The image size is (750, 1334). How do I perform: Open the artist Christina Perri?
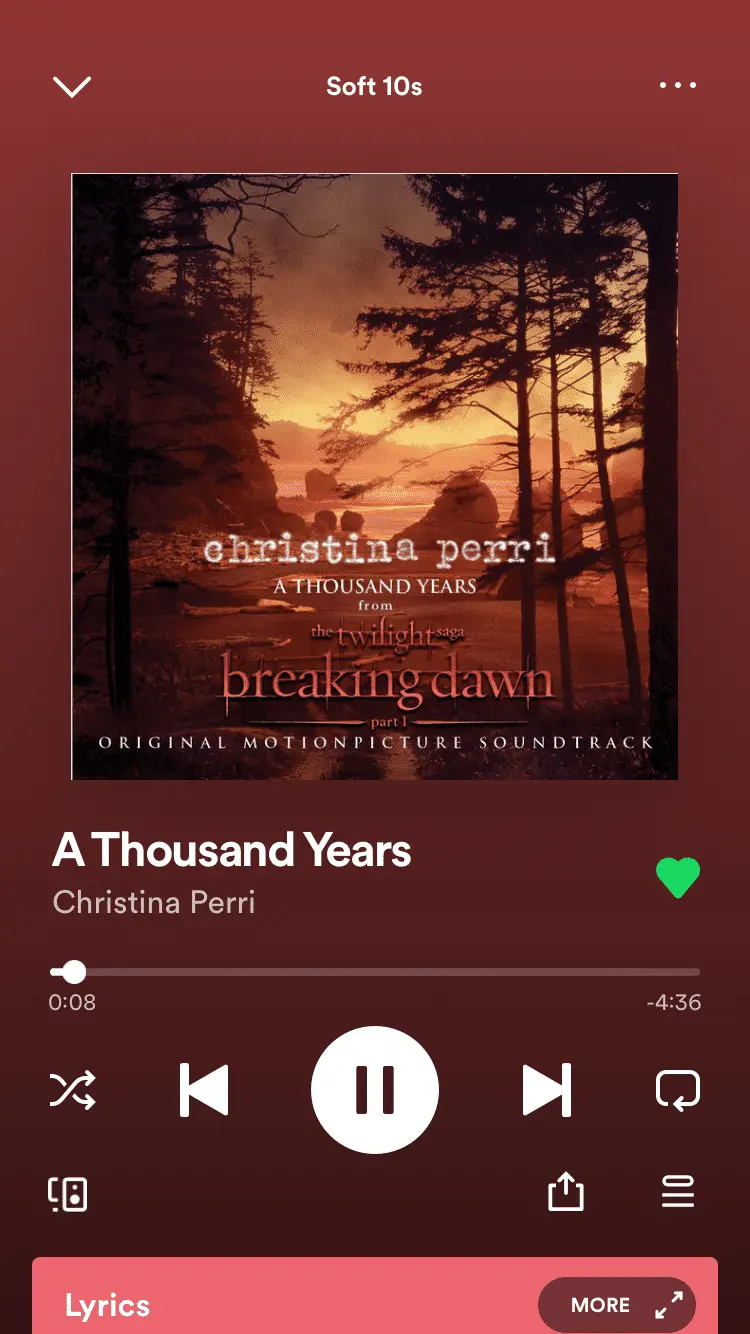click(154, 902)
